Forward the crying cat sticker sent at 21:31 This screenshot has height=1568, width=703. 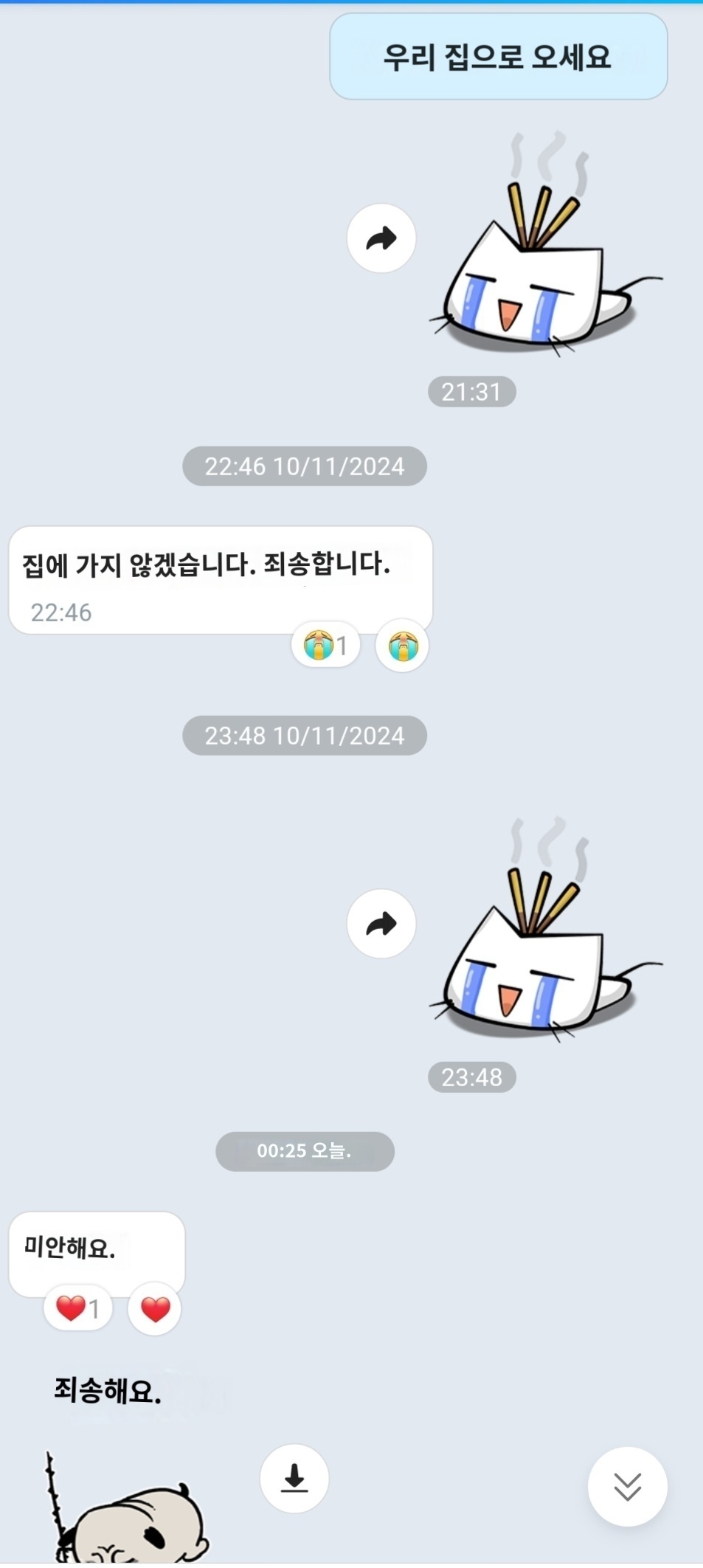tap(381, 238)
